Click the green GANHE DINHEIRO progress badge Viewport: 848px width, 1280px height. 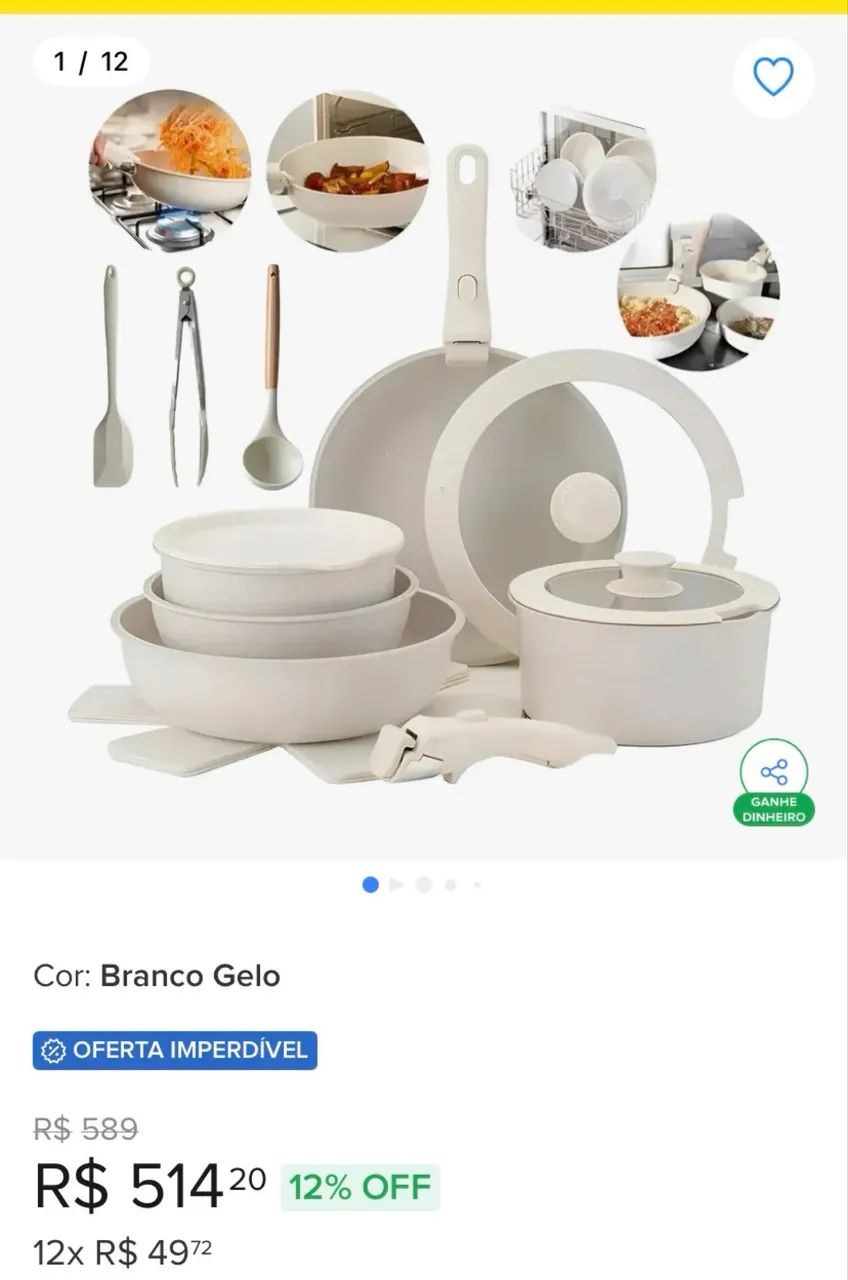[775, 807]
